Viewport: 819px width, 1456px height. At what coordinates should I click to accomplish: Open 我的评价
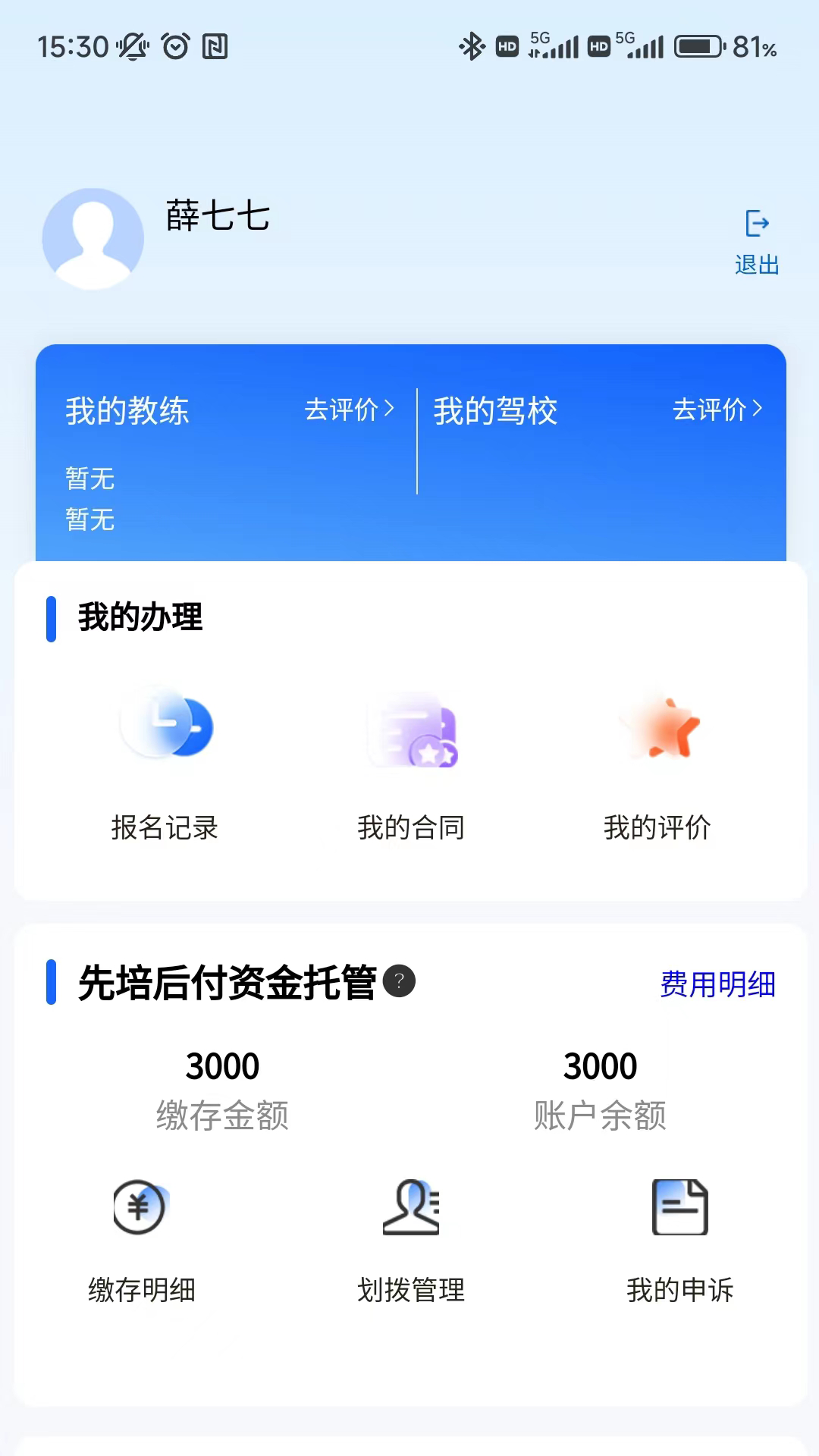(657, 764)
